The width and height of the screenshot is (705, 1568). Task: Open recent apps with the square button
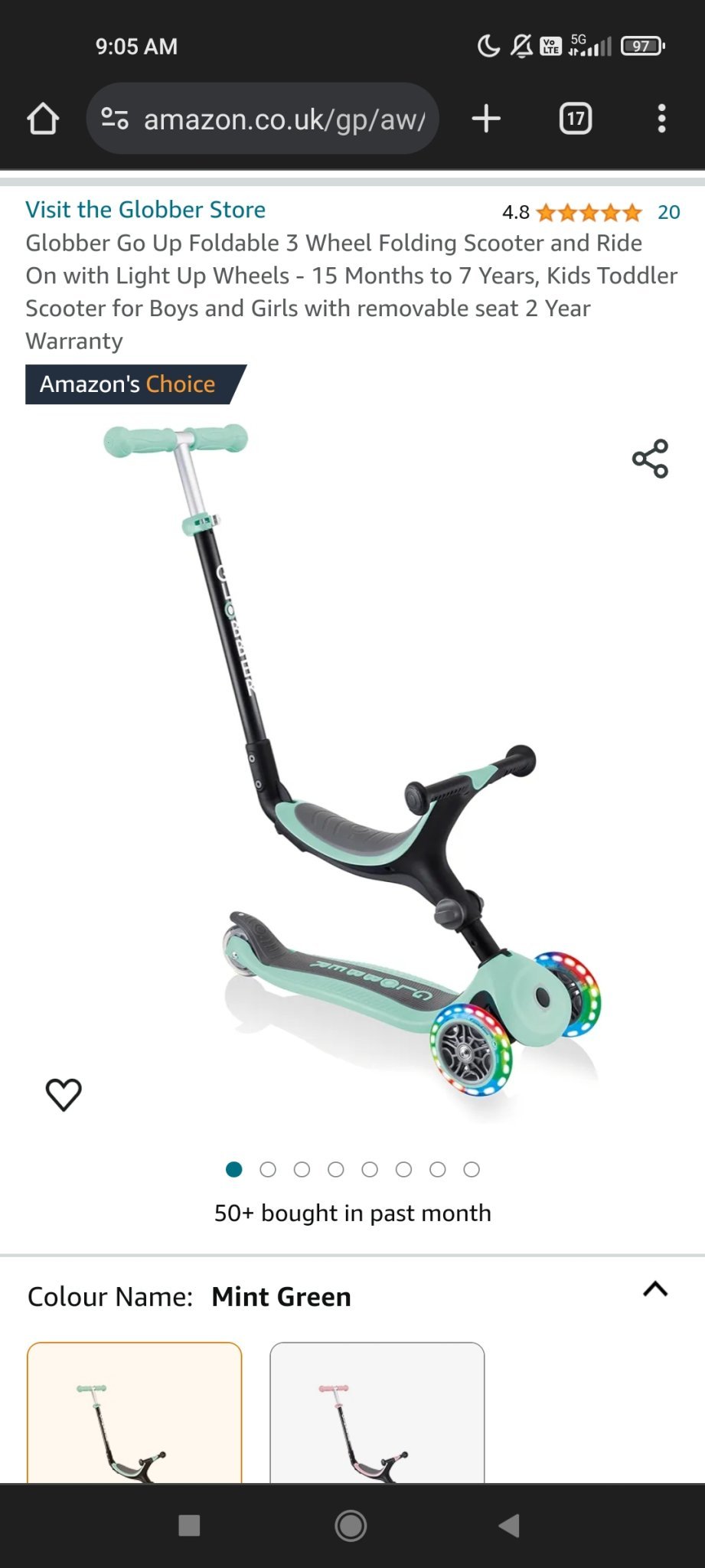tap(189, 1526)
